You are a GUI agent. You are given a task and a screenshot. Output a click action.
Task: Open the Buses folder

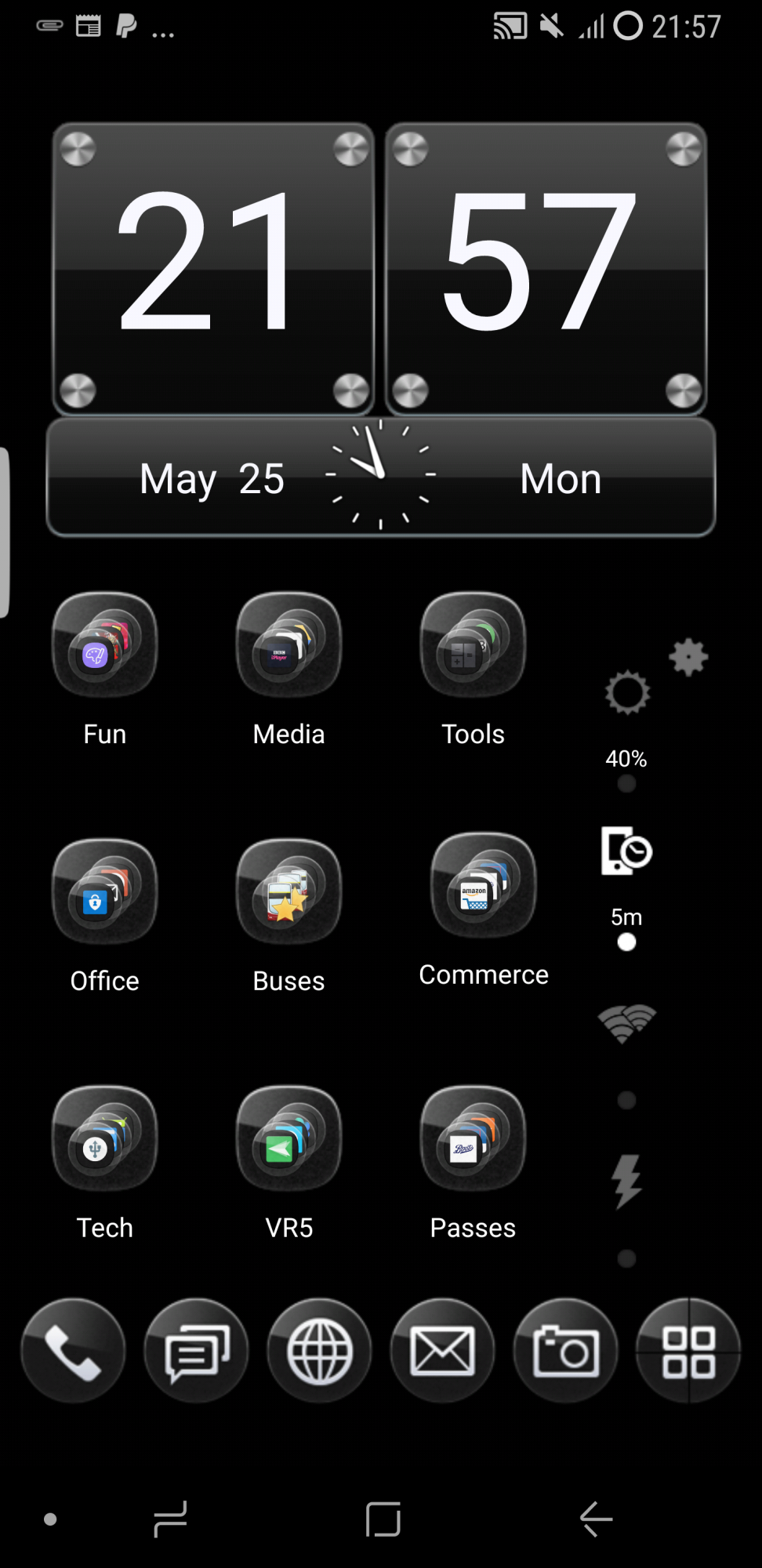288,892
